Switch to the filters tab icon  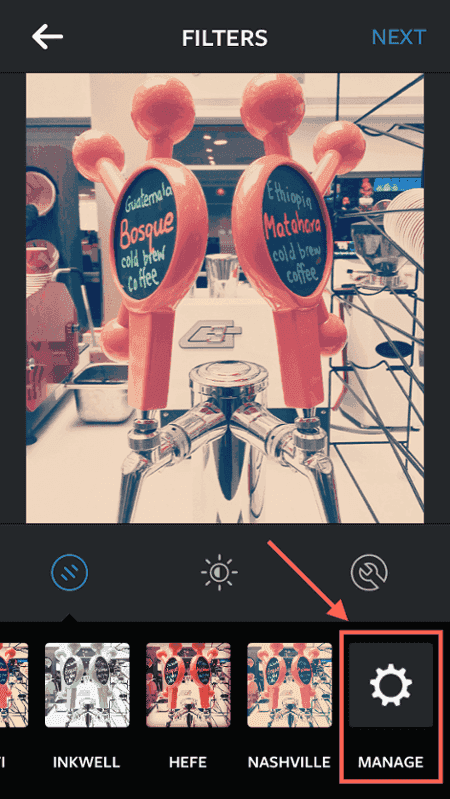(x=69, y=572)
